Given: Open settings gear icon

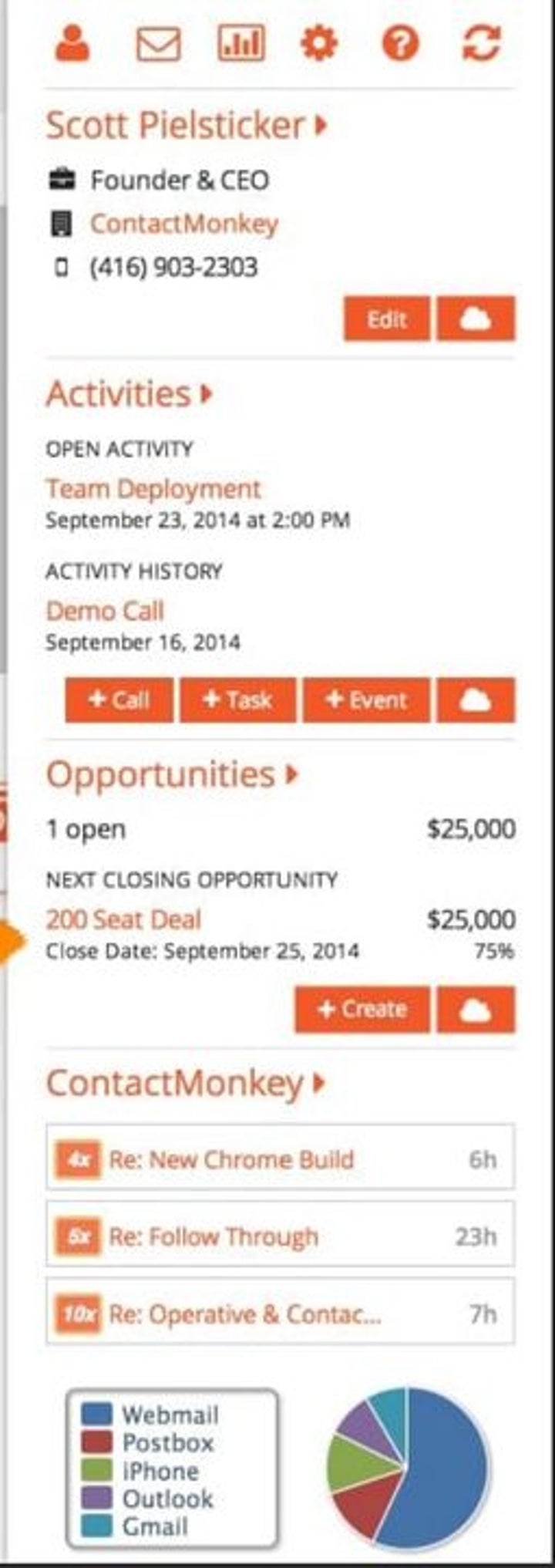Looking at the screenshot, I should [318, 43].
